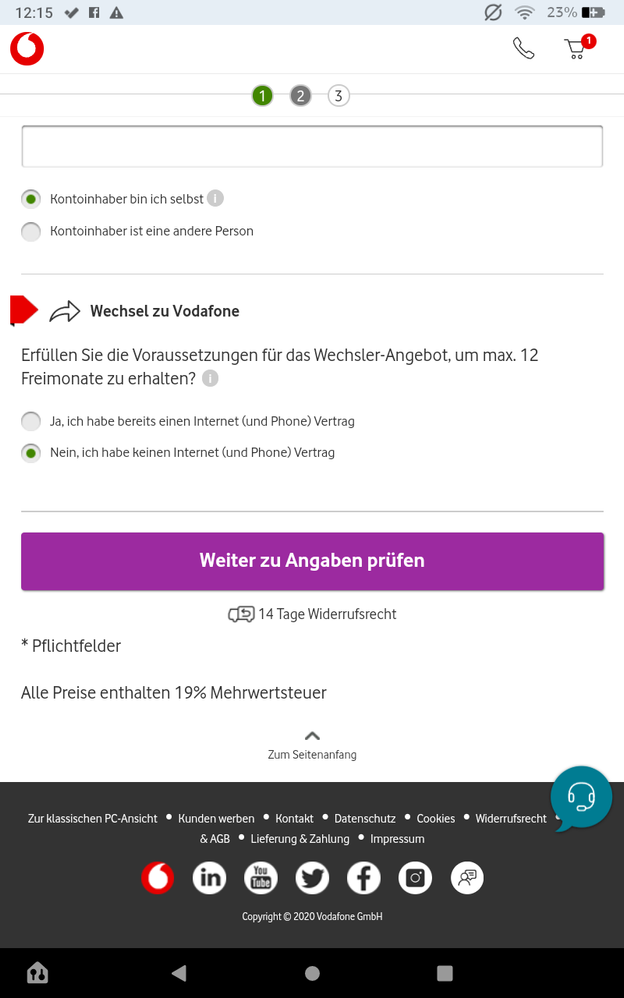This screenshot has width=624, height=998.
Task: Select "Kontoinhaber ist eine andere Person"
Action: click(x=32, y=231)
